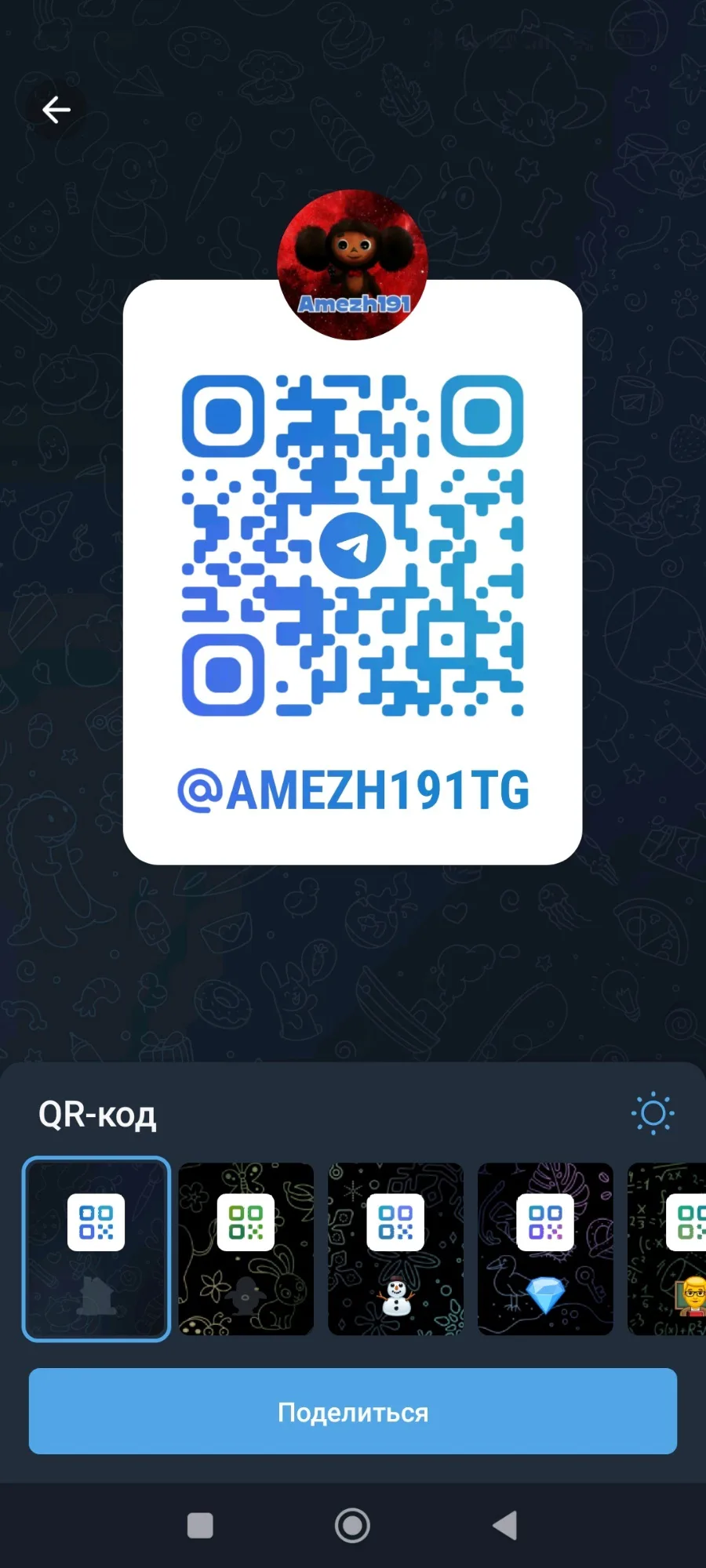Image resolution: width=706 pixels, height=1568 pixels.
Task: Go back using the top-left arrow
Action: click(56, 110)
